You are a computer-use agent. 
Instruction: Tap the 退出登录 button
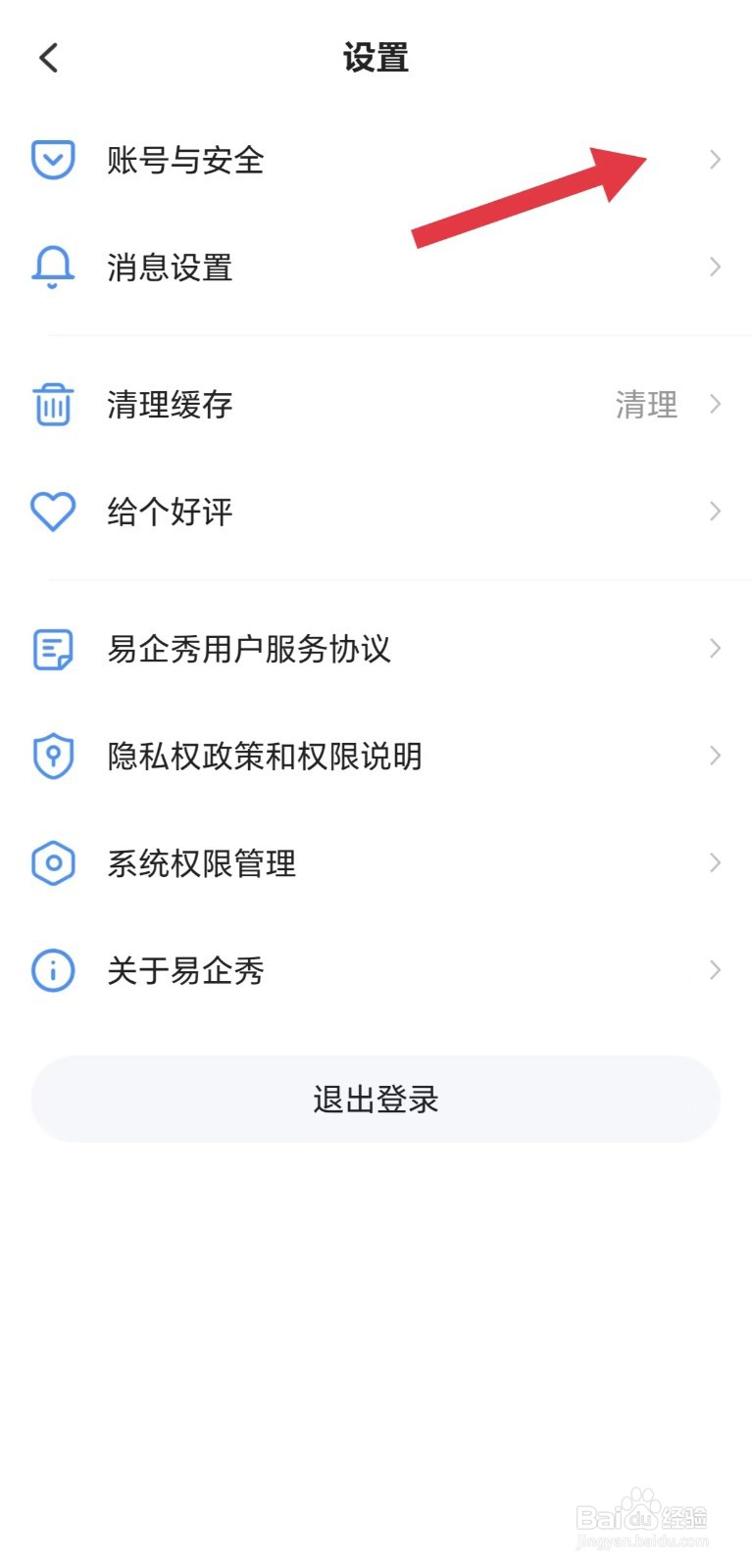pos(376,1099)
